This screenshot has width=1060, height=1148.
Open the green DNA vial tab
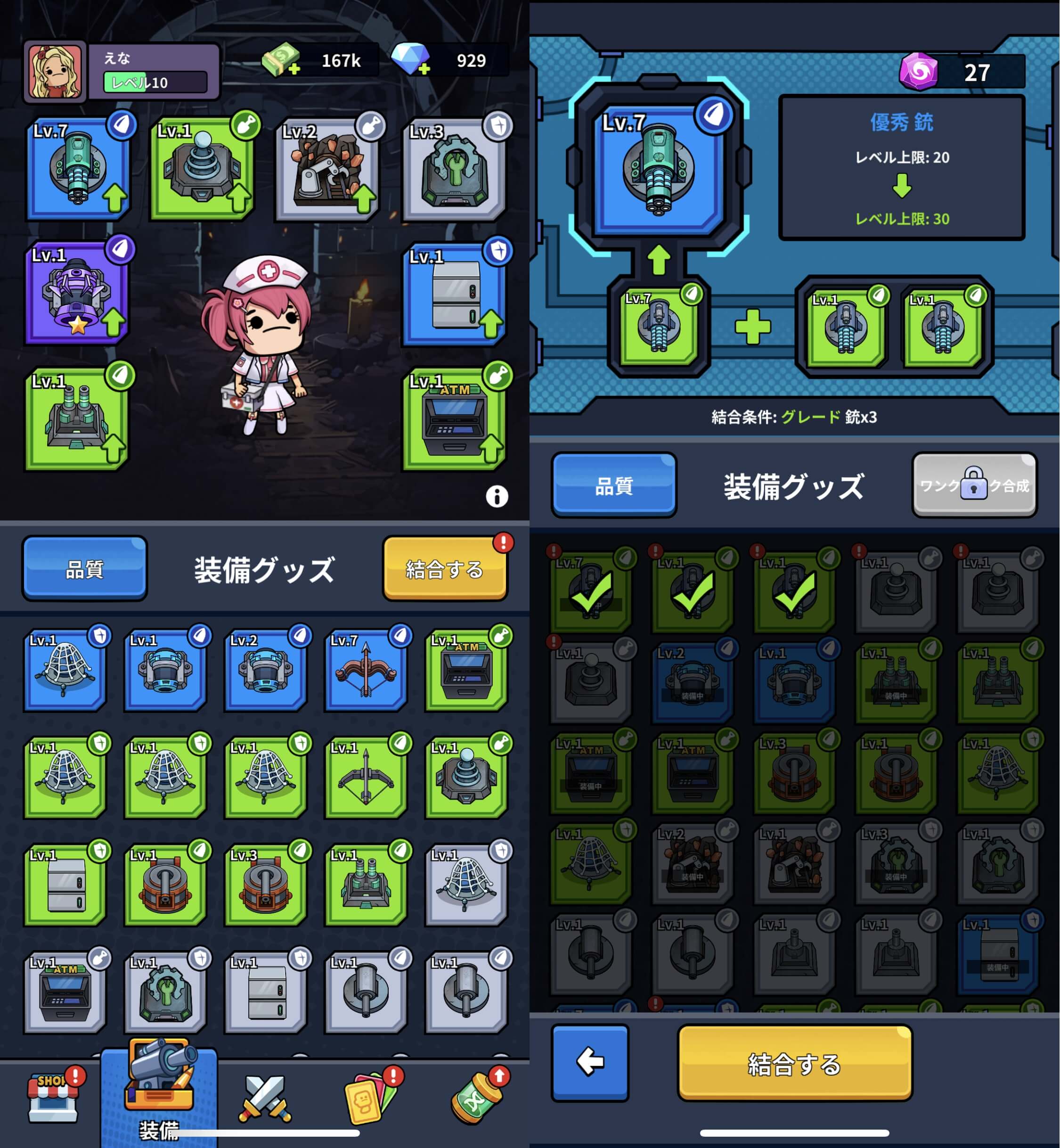477,1098
